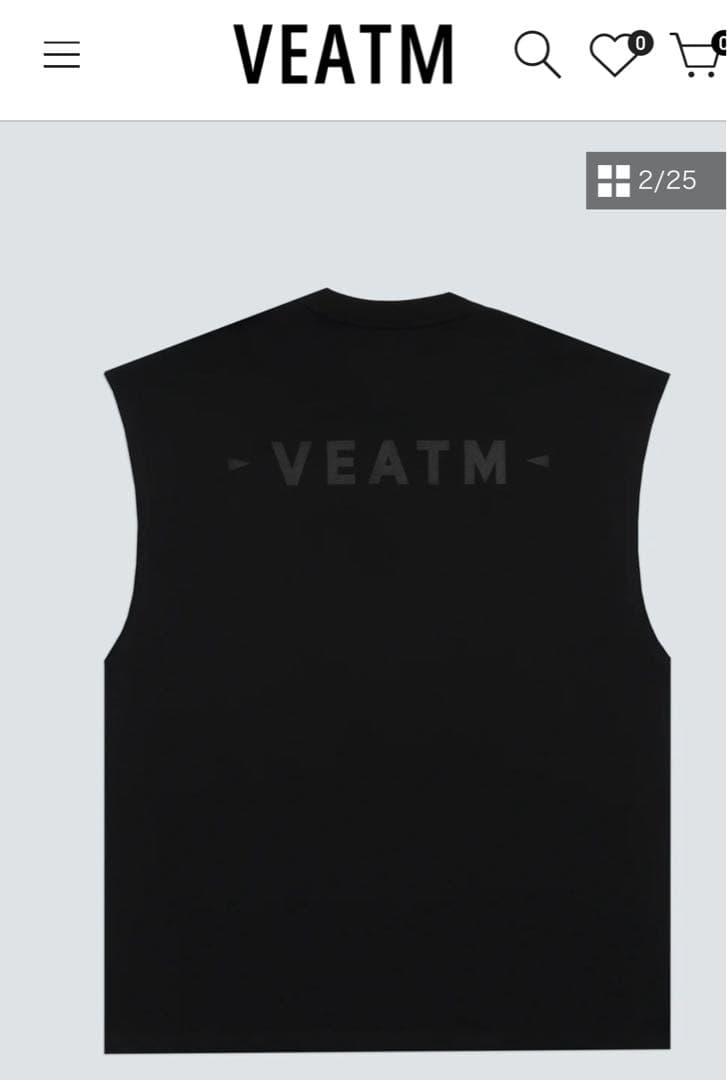
Task: Go to VEATM home via logo
Action: 343,54
